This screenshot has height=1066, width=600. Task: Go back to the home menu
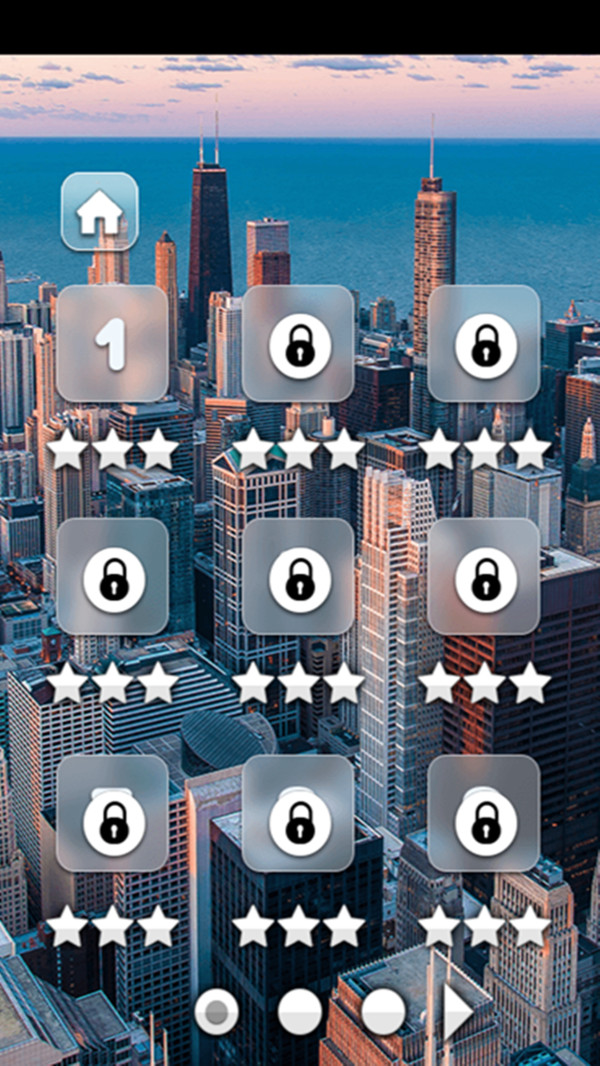click(x=99, y=211)
